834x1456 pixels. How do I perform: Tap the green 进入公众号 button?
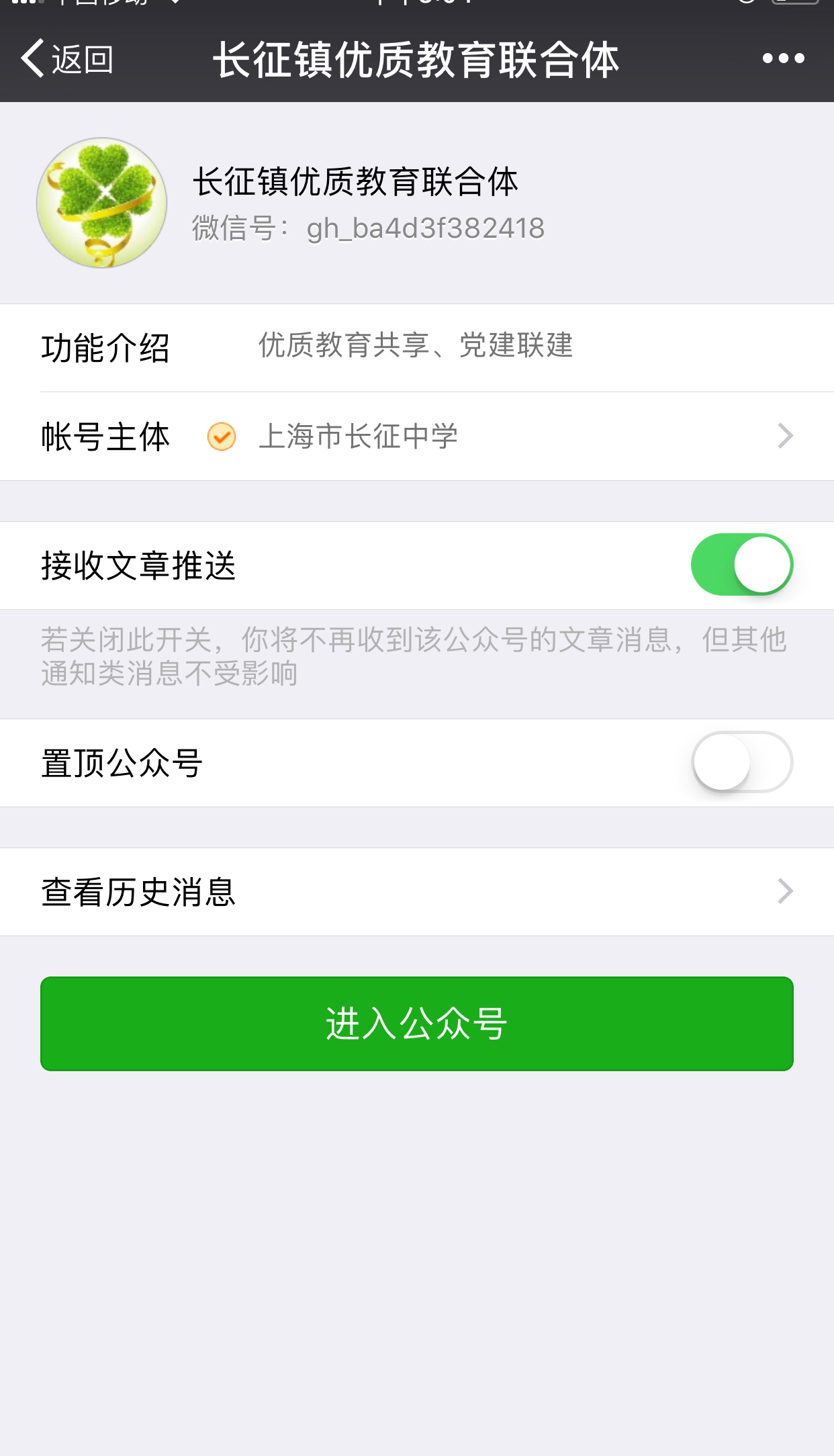417,1023
